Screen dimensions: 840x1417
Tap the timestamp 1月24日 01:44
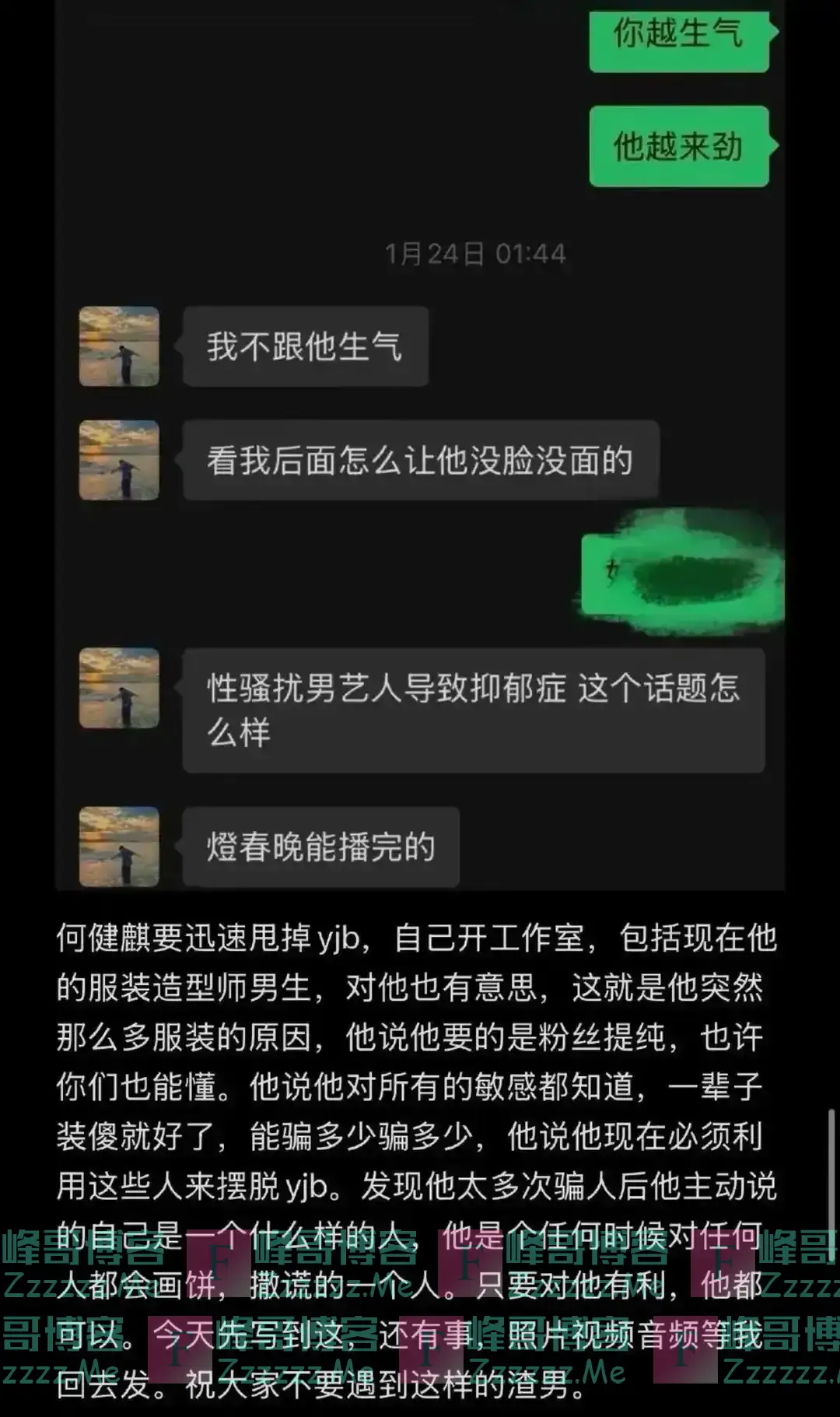tap(475, 251)
